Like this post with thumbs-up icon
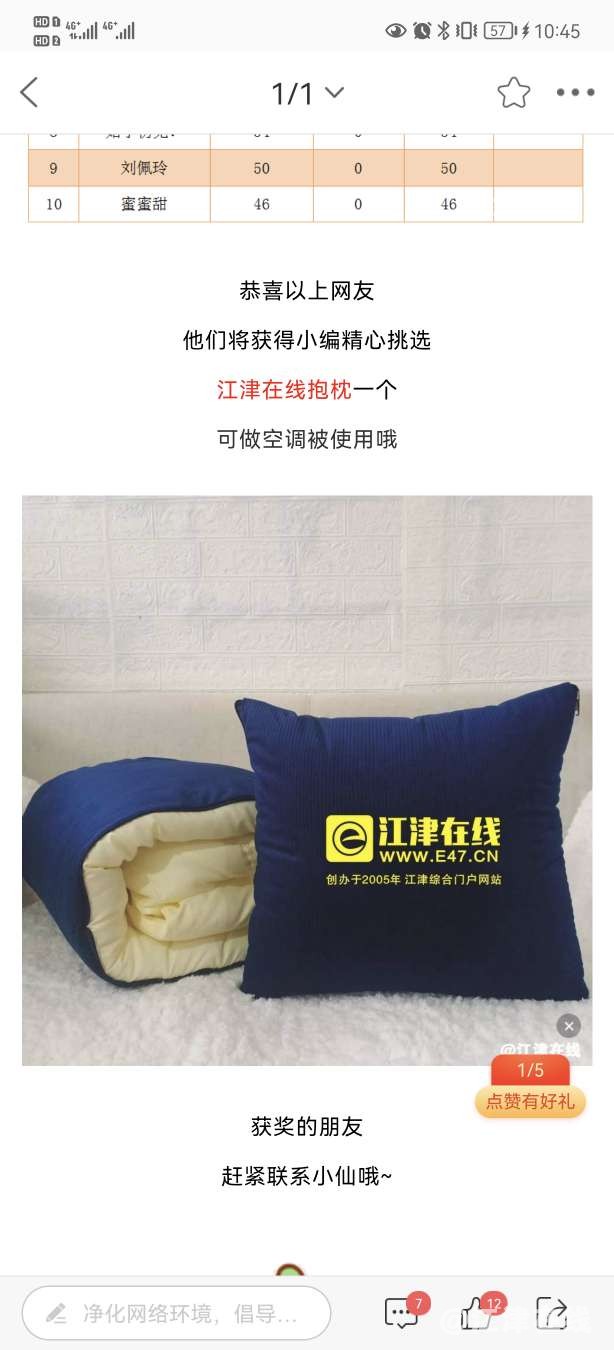 (x=476, y=1313)
